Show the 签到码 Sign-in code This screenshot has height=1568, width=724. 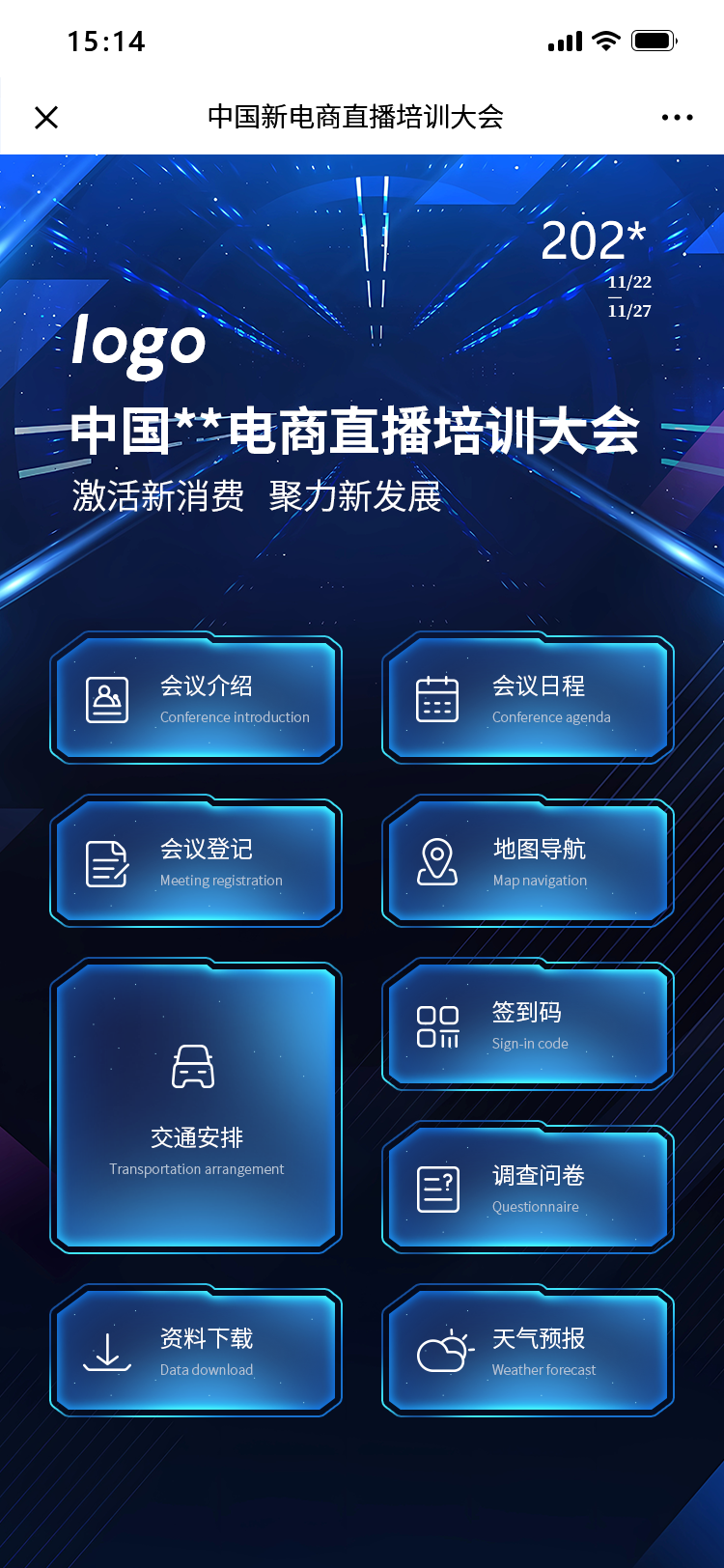click(x=528, y=1026)
